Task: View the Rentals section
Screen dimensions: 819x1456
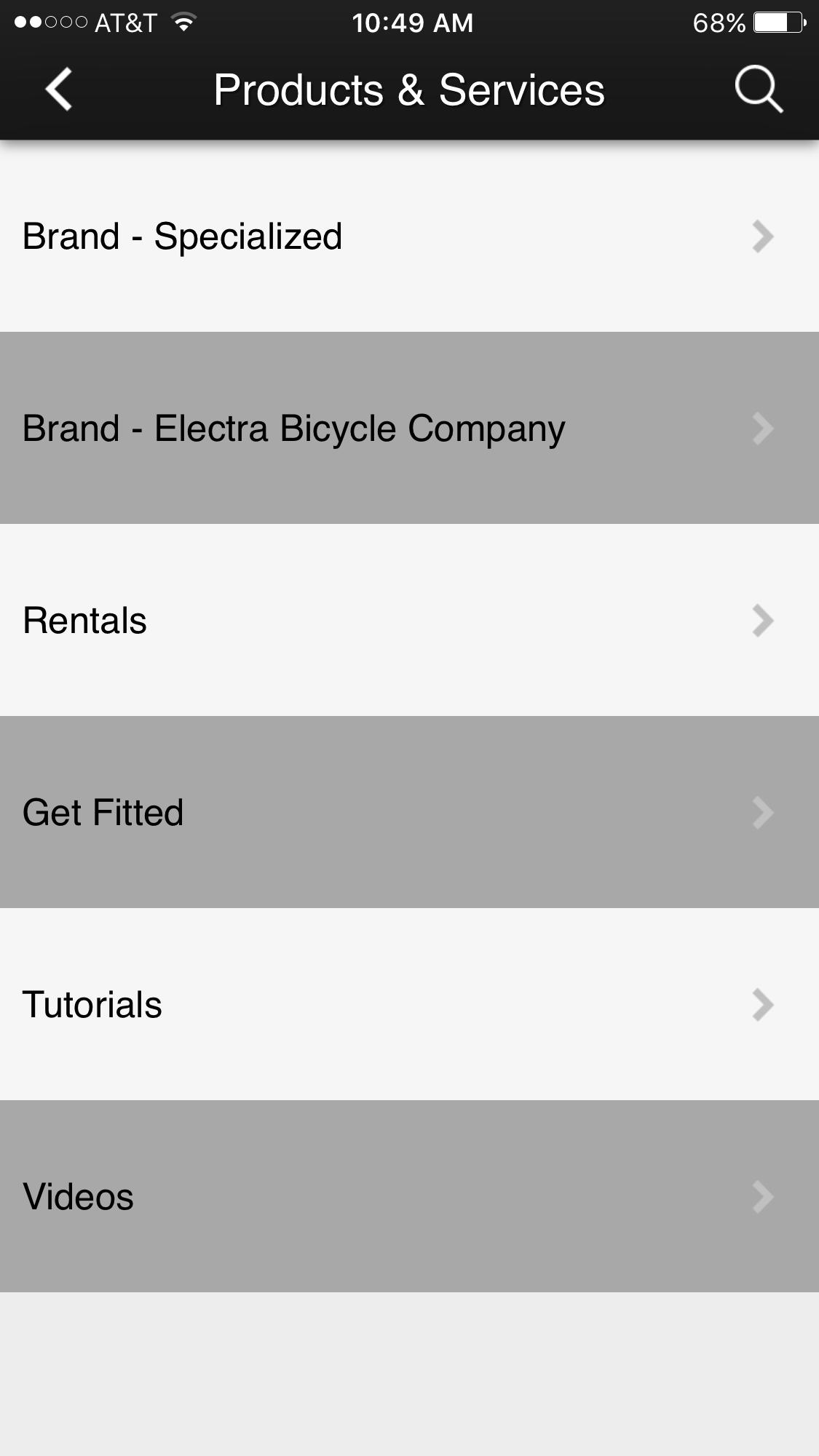Action: 409,620
